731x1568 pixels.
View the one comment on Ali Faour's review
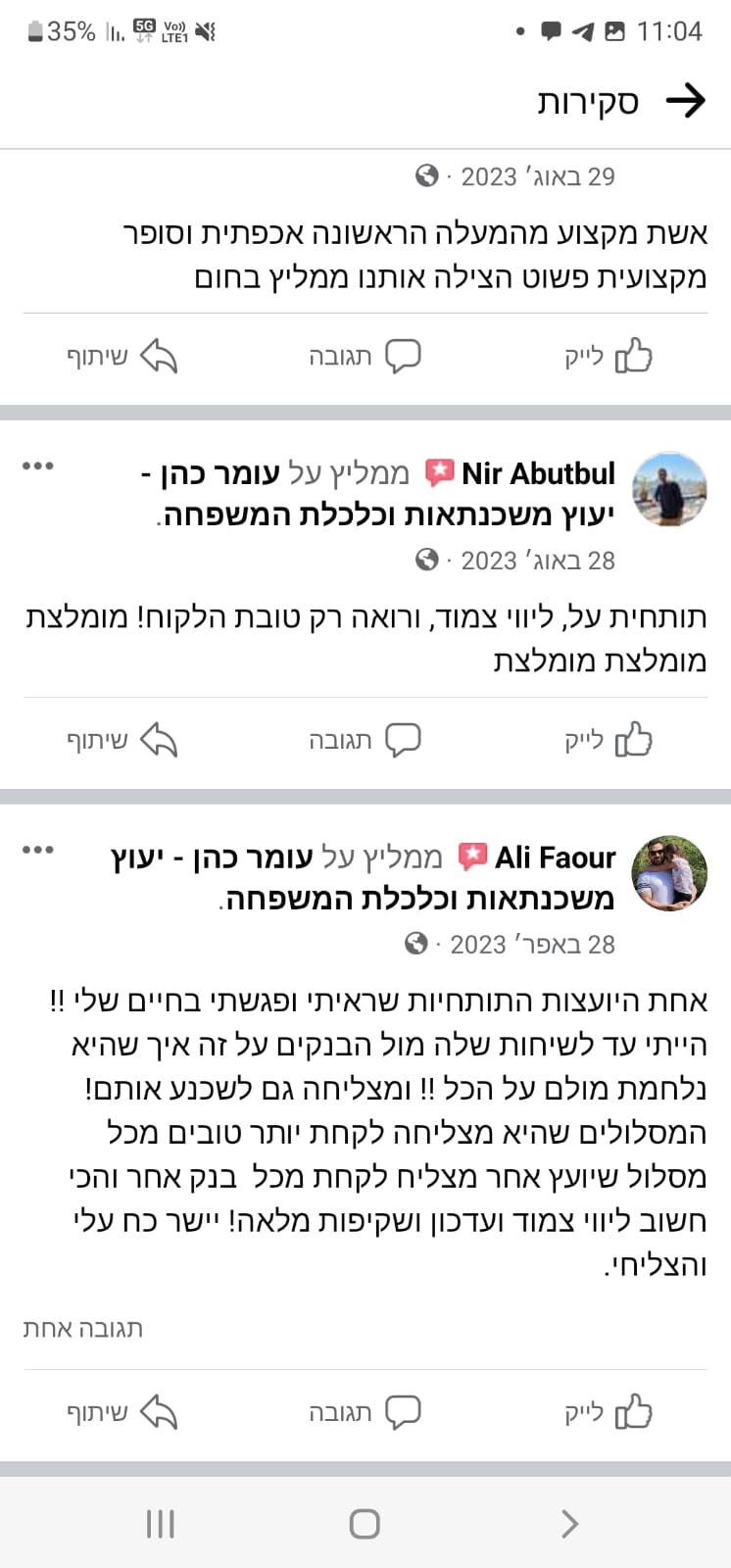tap(83, 1329)
